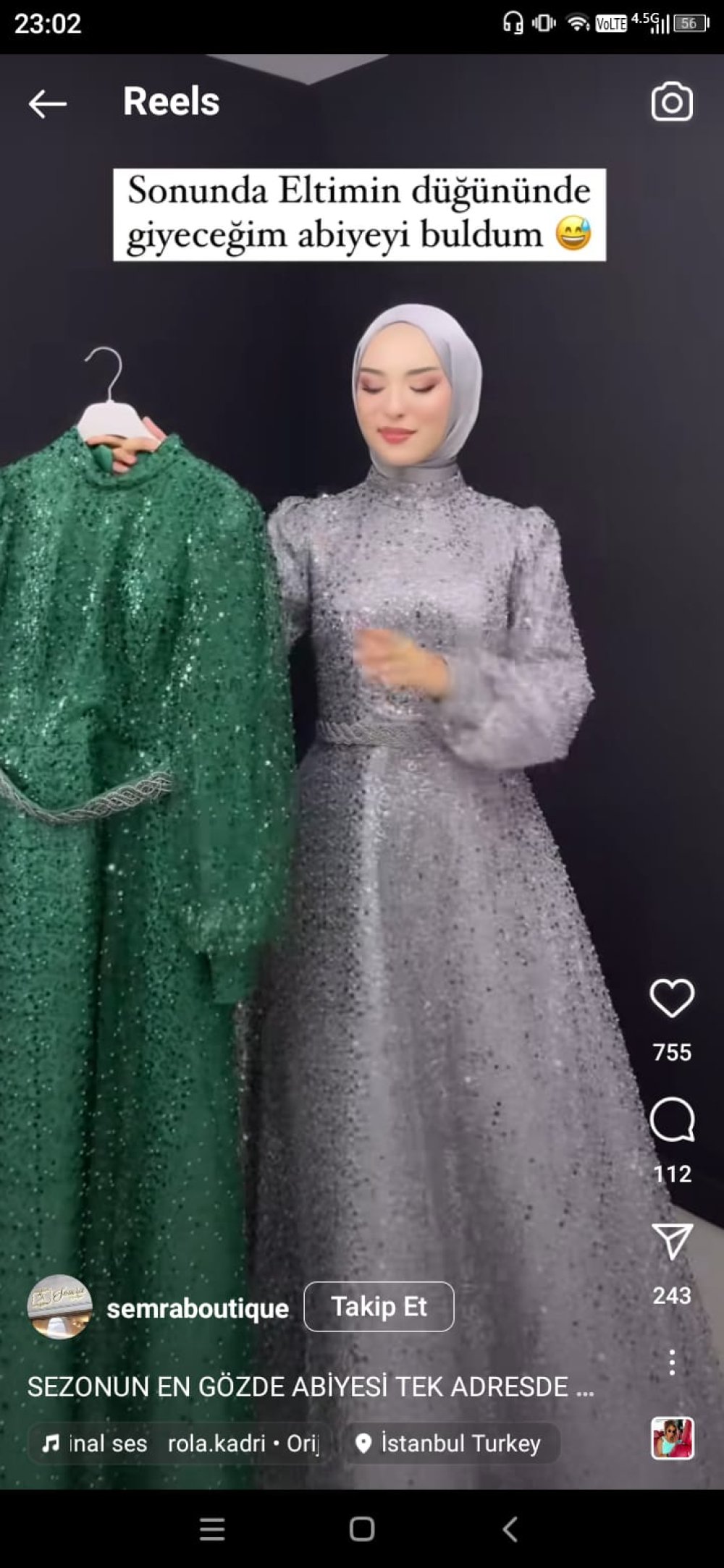Image resolution: width=724 pixels, height=1568 pixels.
Task: Open the rola.kadri original audio chip
Action: [x=180, y=1444]
